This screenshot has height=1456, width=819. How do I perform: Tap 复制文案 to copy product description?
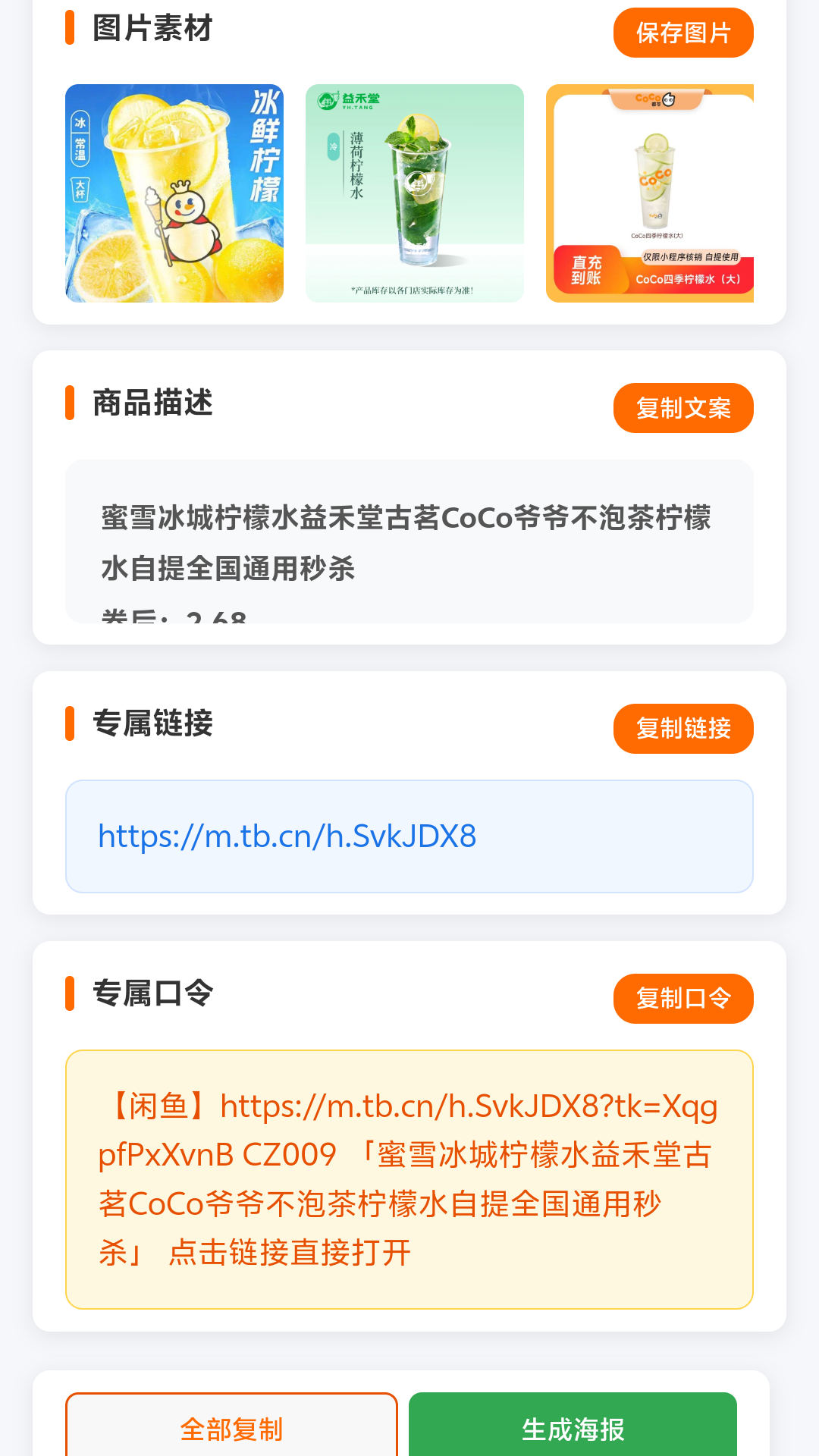click(682, 407)
